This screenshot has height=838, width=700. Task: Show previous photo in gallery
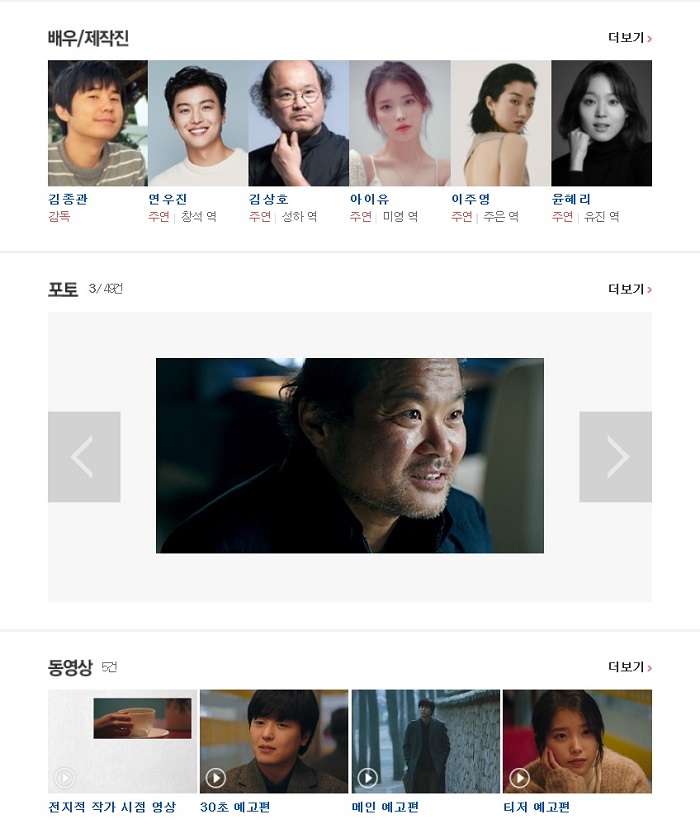click(84, 457)
